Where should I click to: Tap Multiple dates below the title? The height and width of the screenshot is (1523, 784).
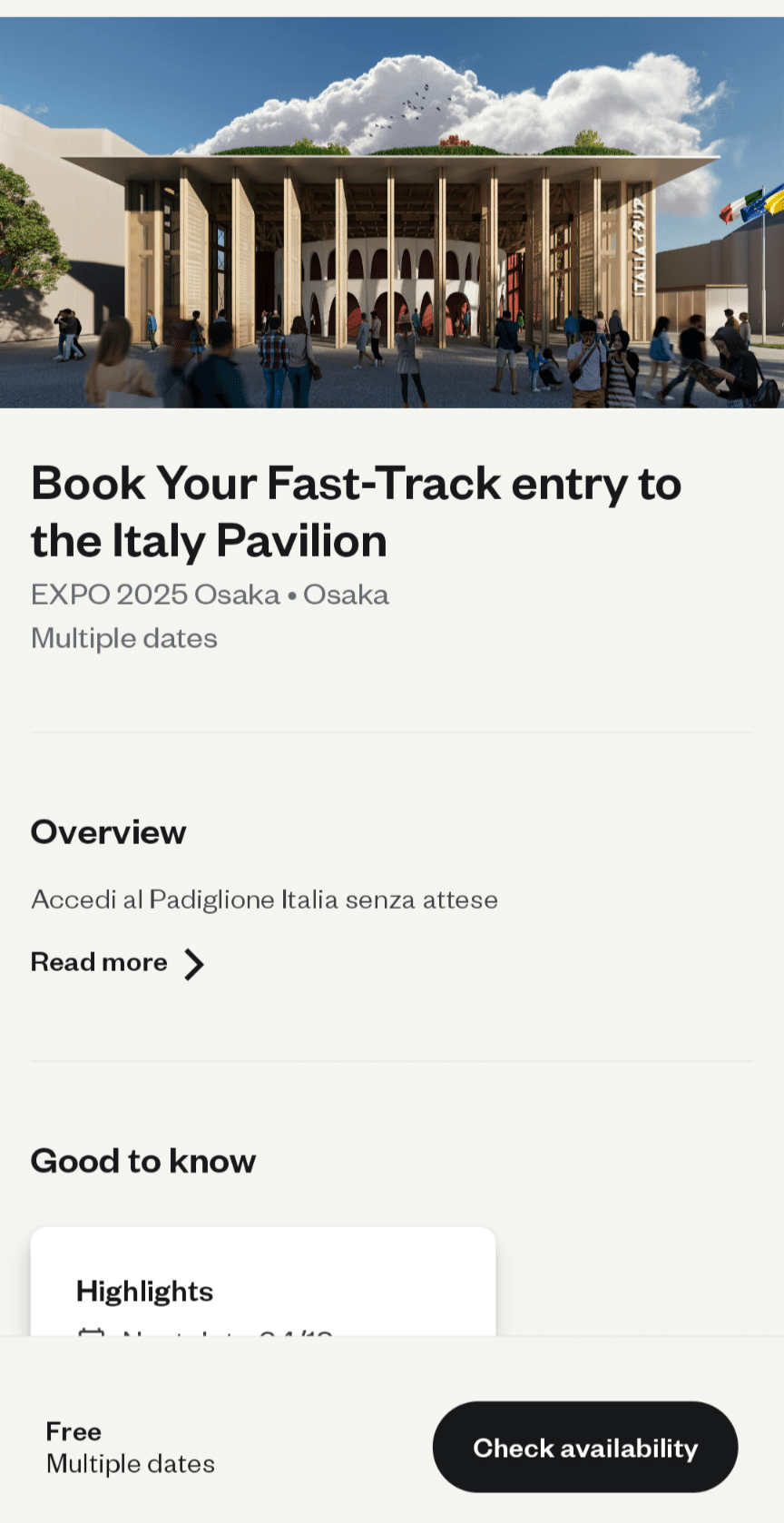pyautogui.click(x=123, y=637)
